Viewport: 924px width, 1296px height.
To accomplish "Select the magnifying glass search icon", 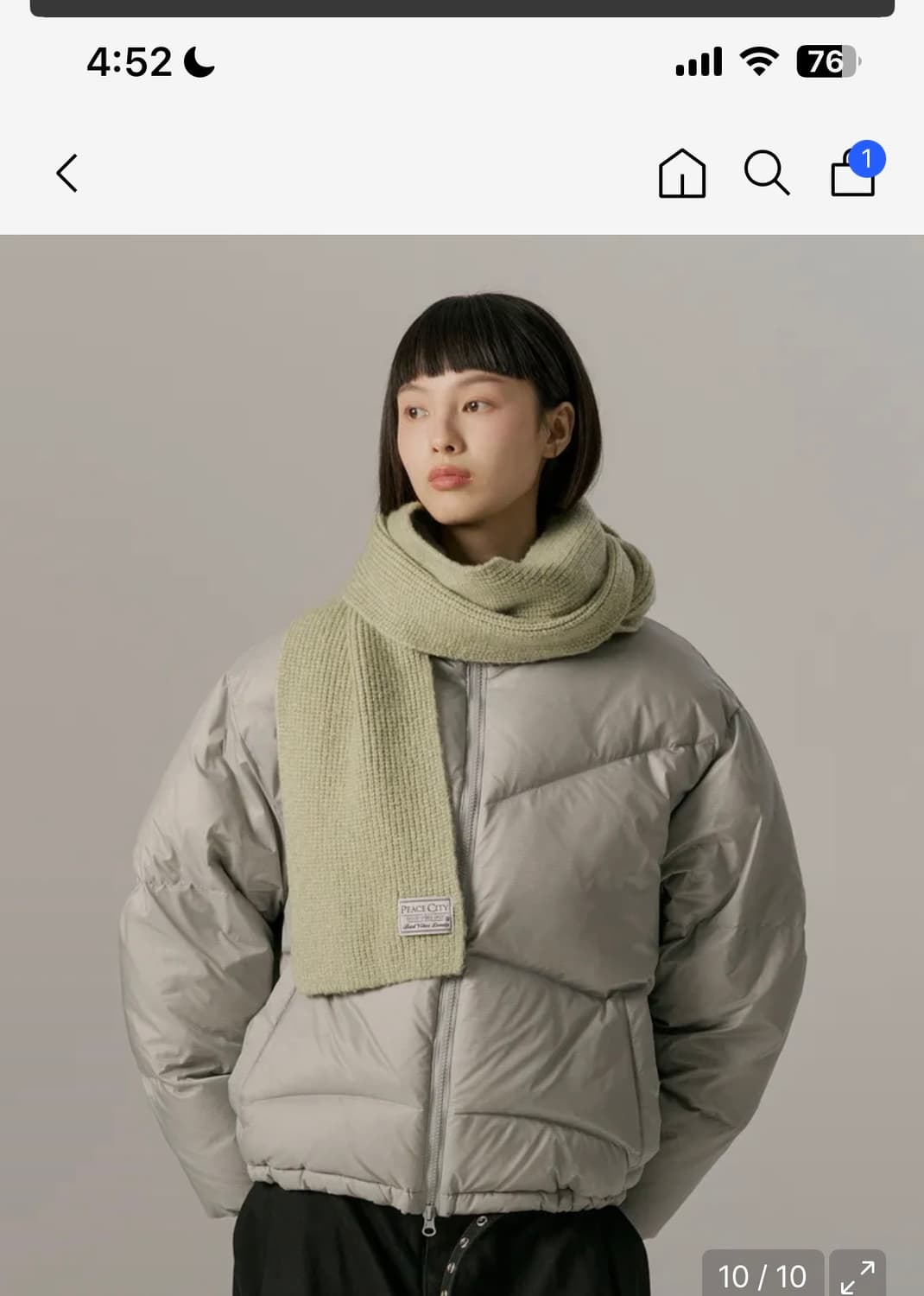I will click(x=769, y=173).
